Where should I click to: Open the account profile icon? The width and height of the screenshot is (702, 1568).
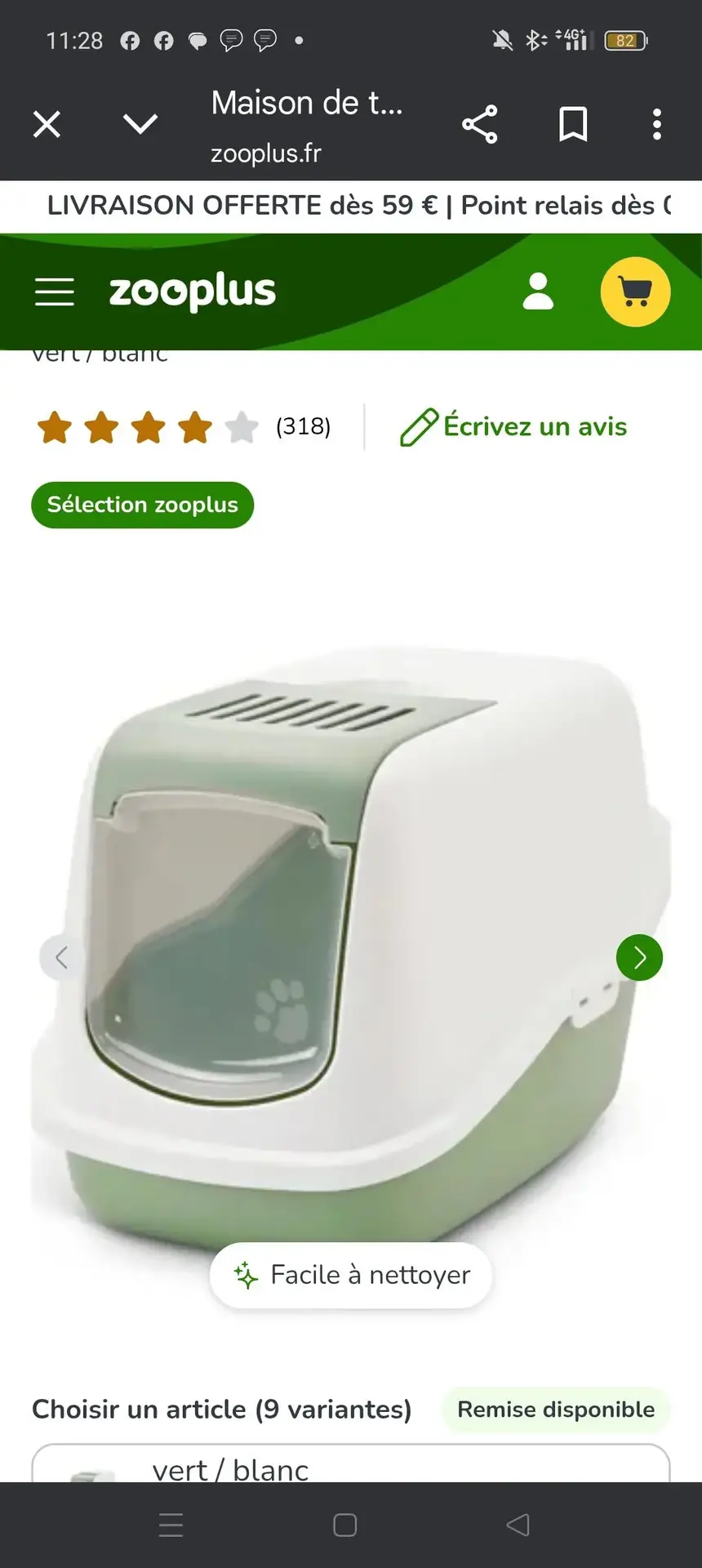pos(538,292)
